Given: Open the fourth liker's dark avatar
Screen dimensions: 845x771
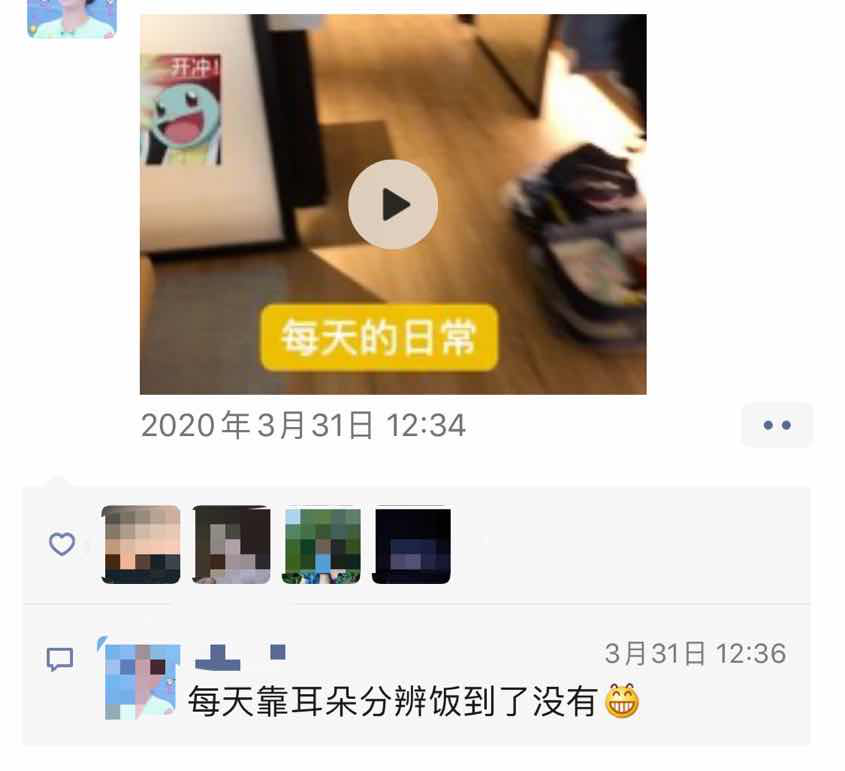Looking at the screenshot, I should [412, 545].
